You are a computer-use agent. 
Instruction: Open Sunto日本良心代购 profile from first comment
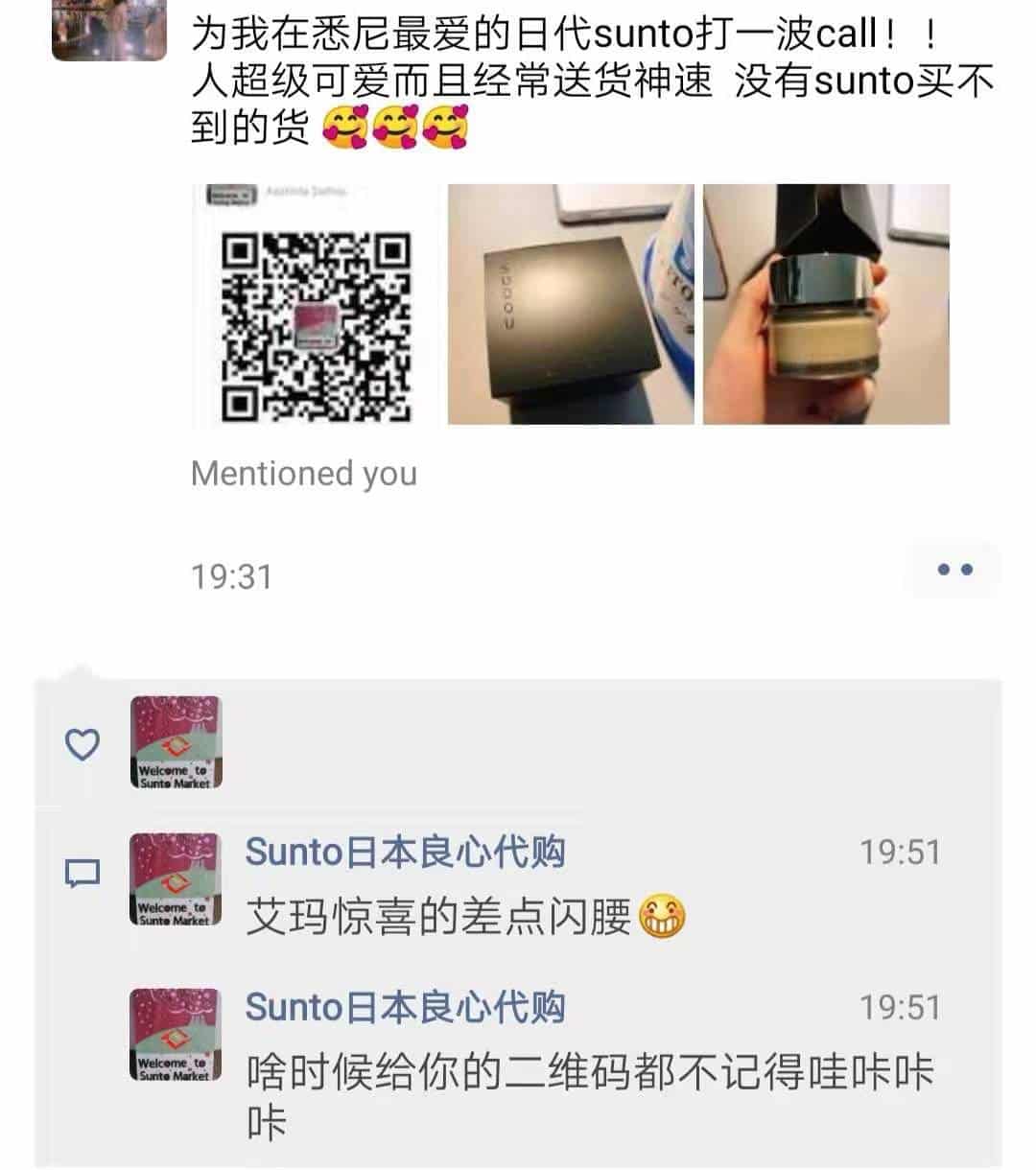(x=405, y=852)
